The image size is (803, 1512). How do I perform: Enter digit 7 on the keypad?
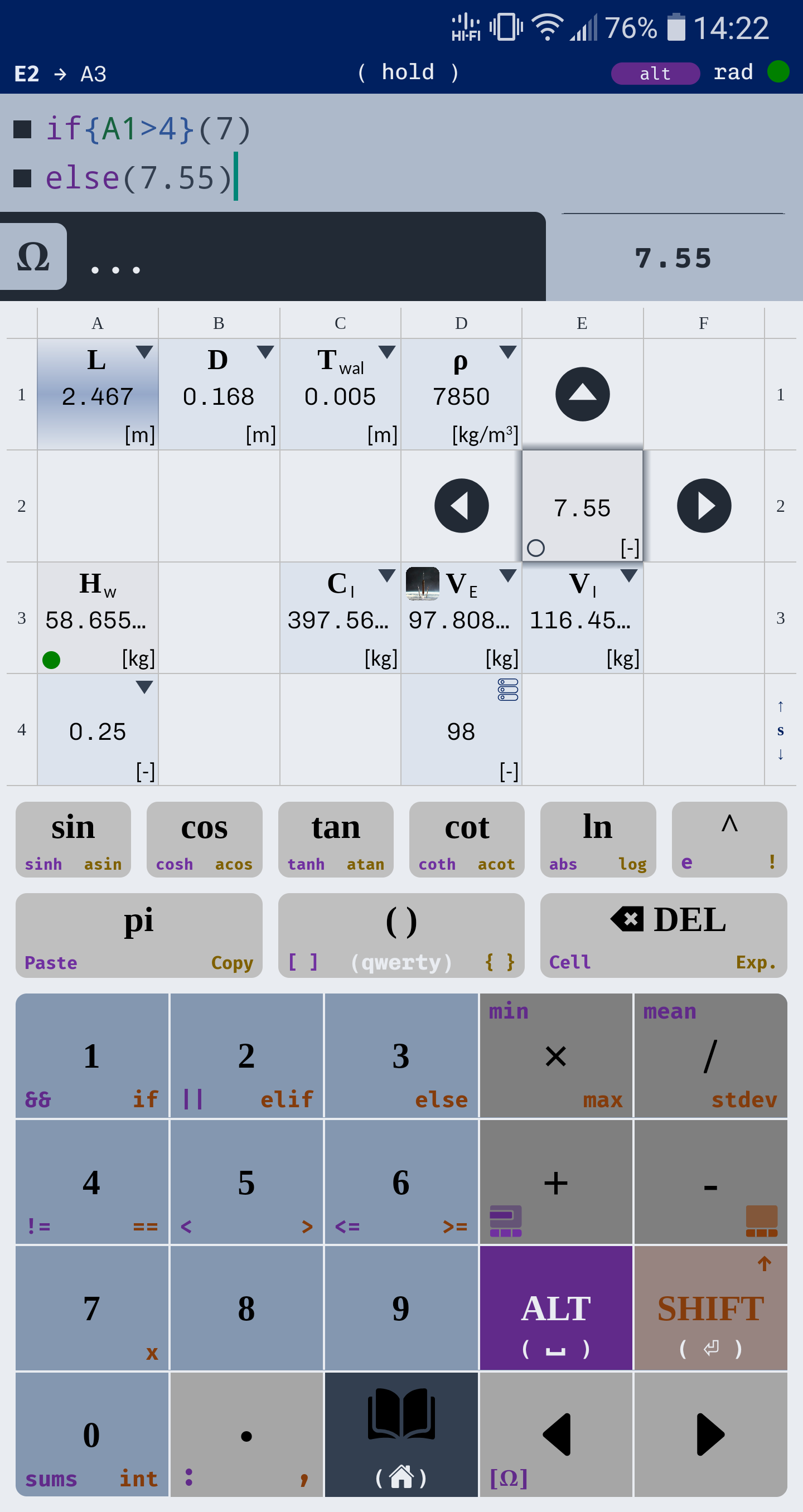[91, 1308]
